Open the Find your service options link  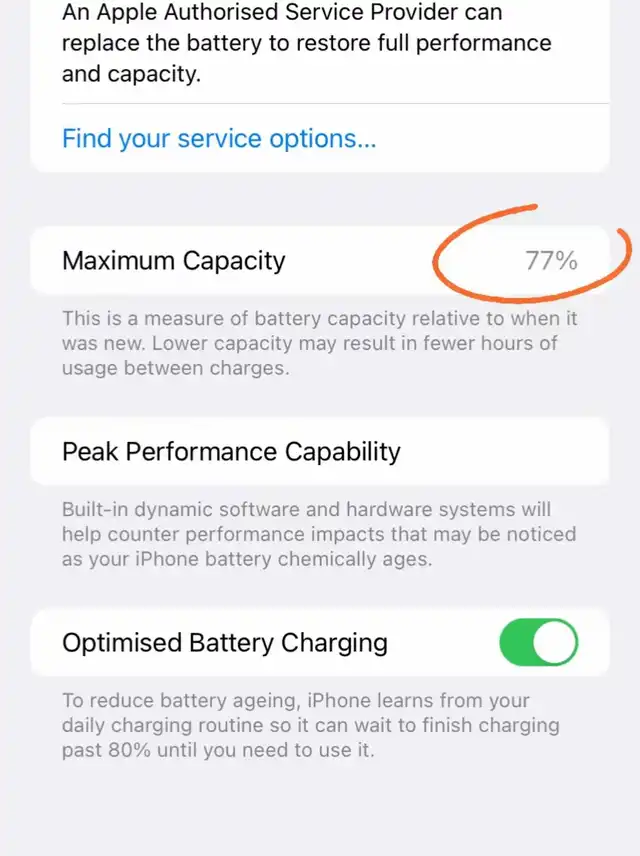pyautogui.click(x=219, y=138)
